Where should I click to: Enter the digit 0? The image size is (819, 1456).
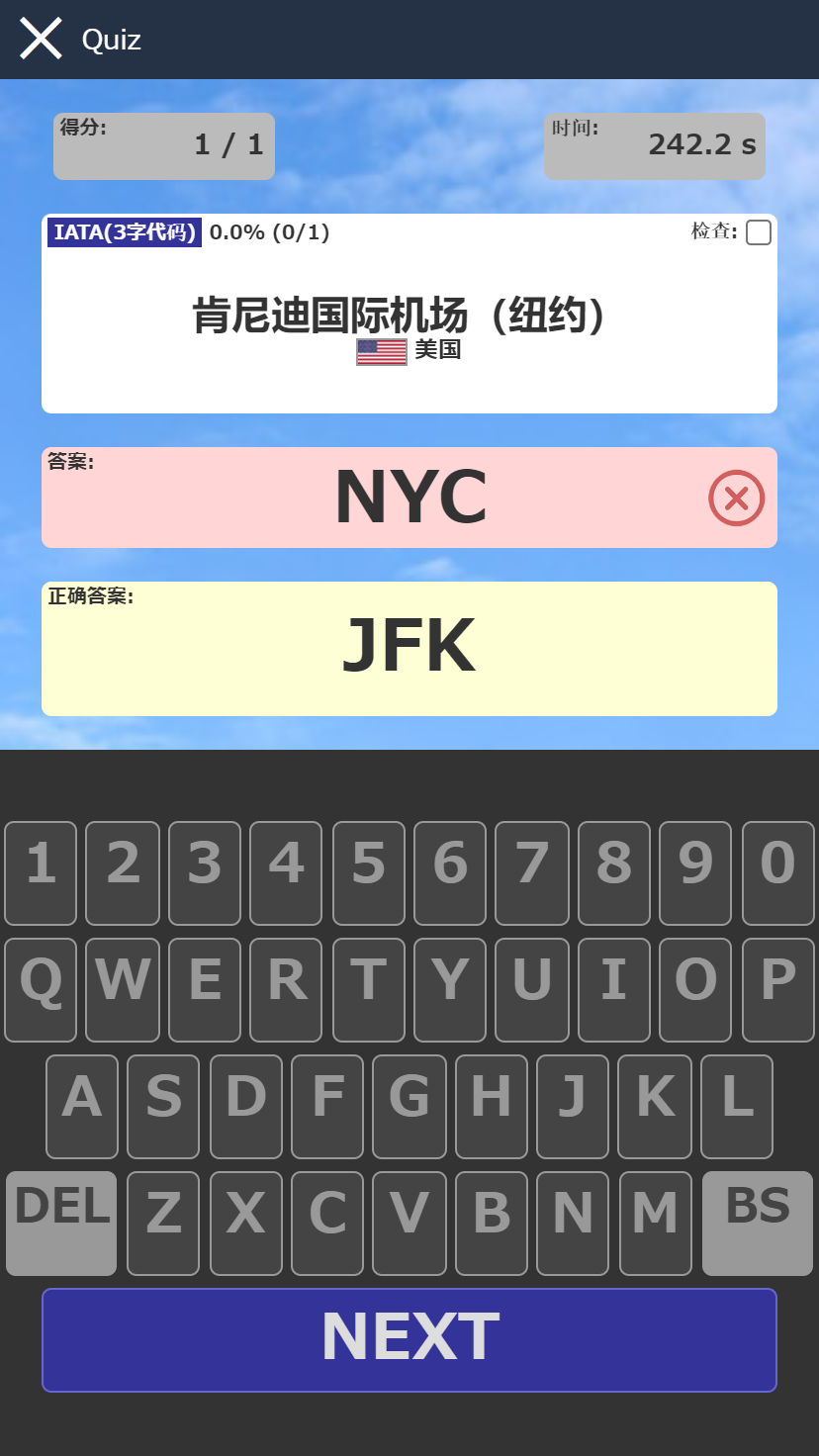[x=777, y=872]
